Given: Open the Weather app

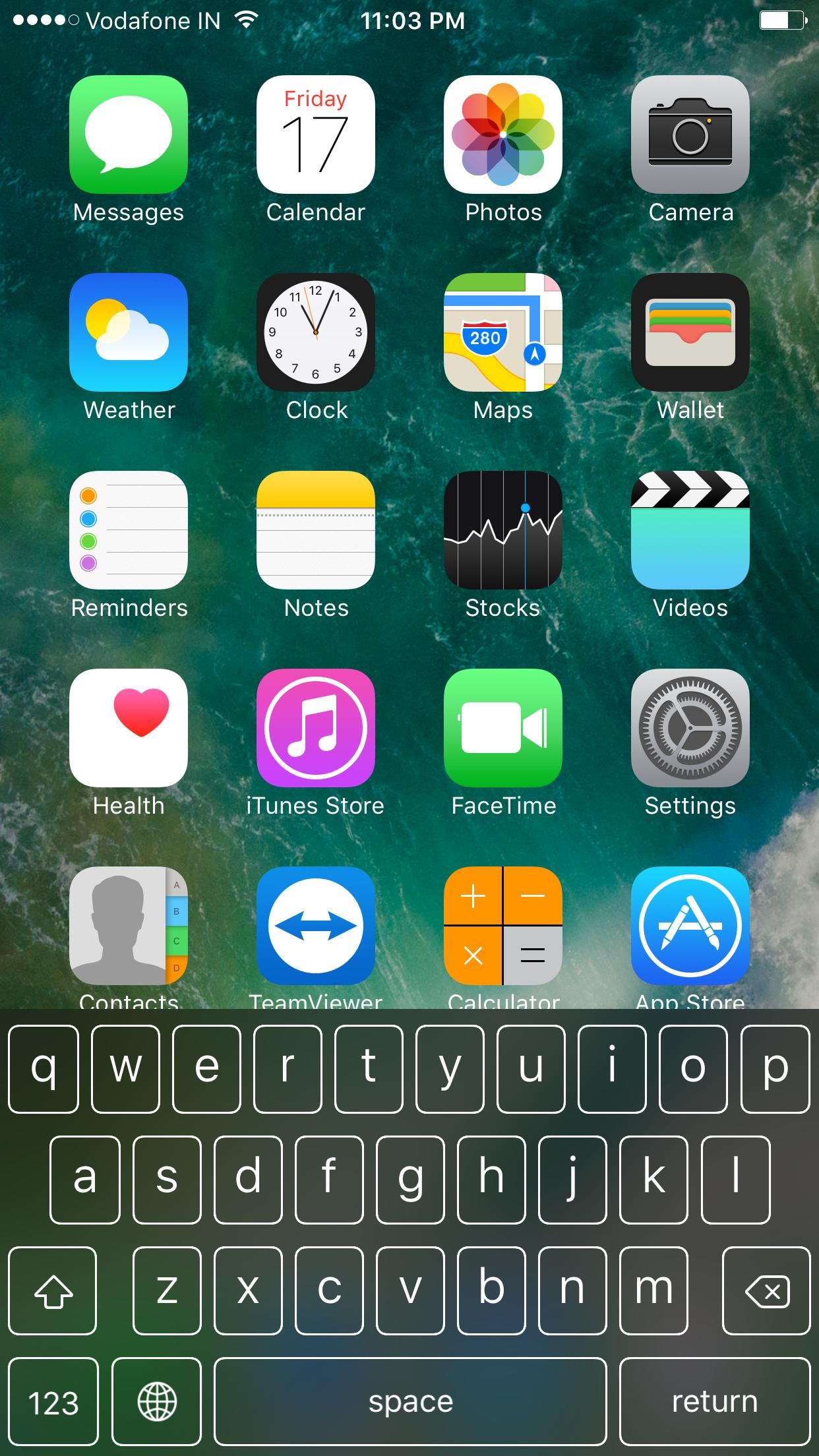Looking at the screenshot, I should pyautogui.click(x=129, y=332).
